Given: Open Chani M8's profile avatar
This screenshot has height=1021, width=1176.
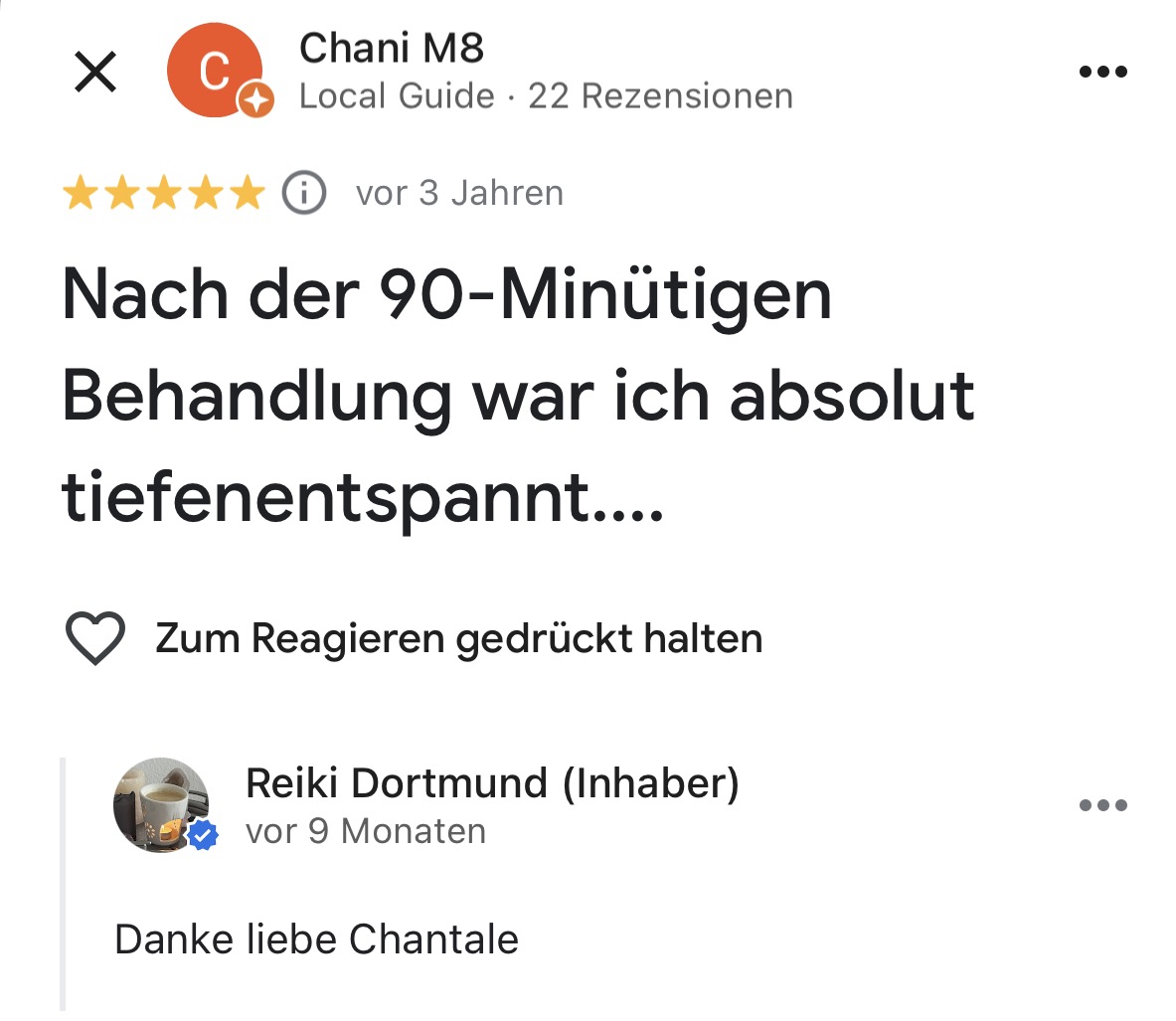Looking at the screenshot, I should [x=215, y=71].
